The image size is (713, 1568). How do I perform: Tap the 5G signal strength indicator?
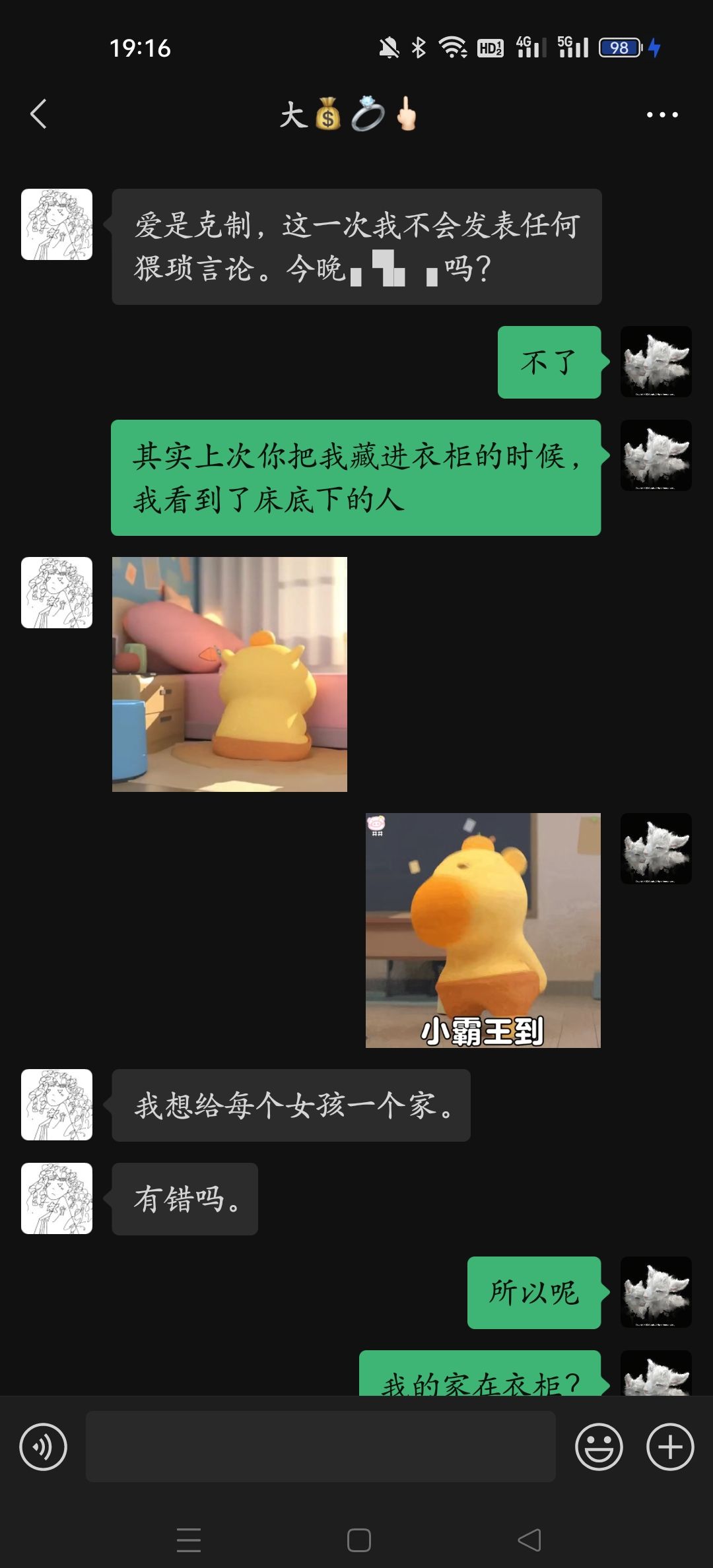(x=574, y=48)
